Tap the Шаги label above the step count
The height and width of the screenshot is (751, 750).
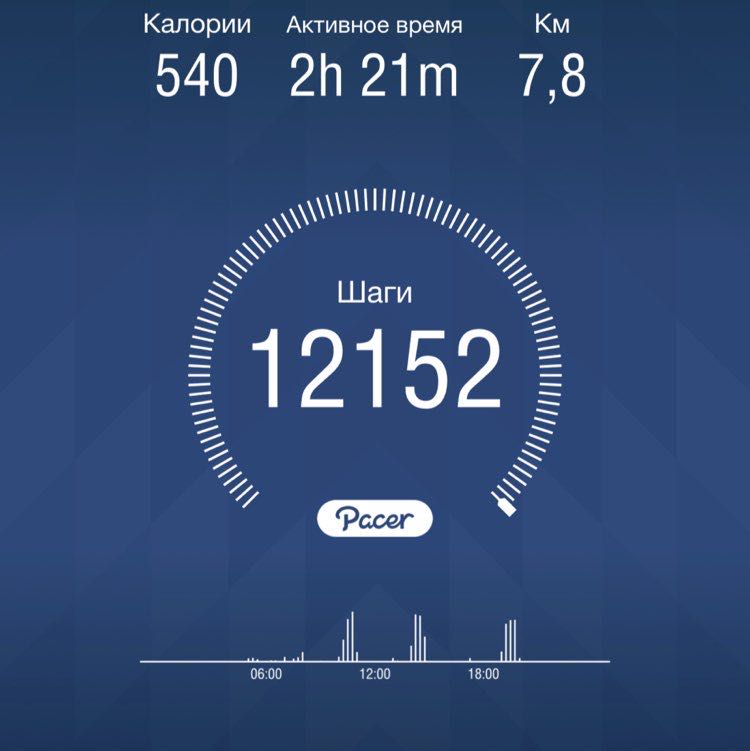click(x=375, y=291)
